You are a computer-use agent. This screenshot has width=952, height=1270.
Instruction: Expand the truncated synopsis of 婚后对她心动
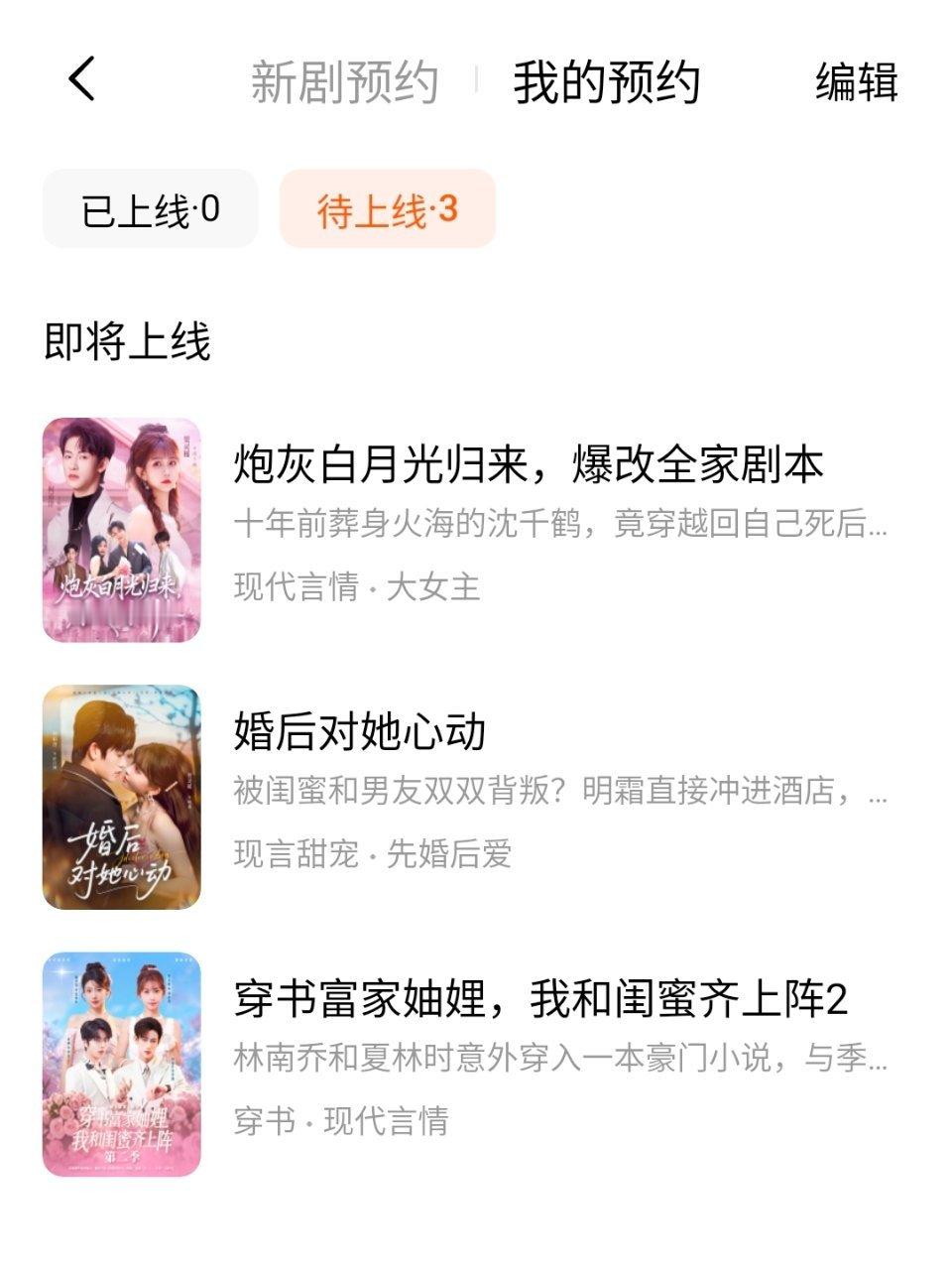click(x=560, y=794)
